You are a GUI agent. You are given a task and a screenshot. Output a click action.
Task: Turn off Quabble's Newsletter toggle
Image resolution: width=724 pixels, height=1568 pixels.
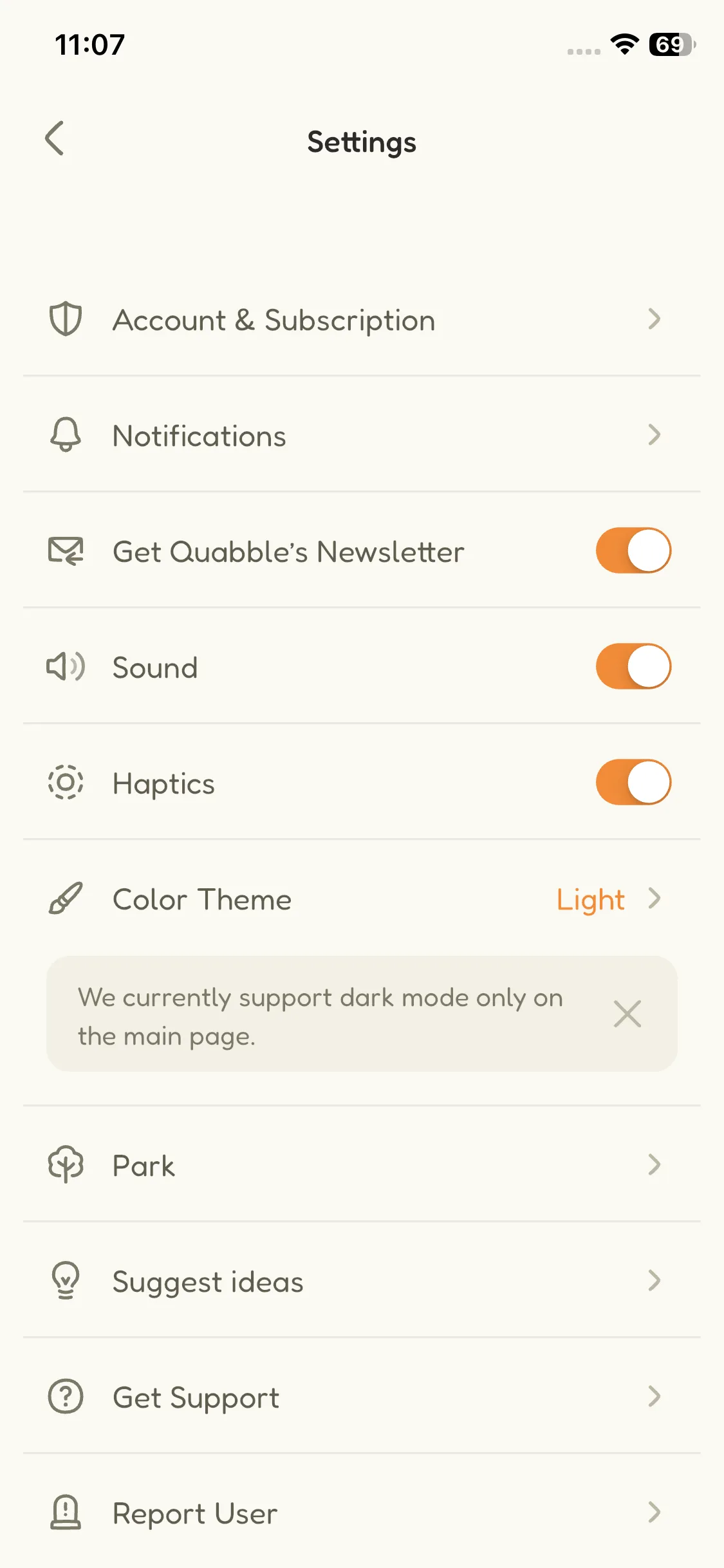click(633, 551)
